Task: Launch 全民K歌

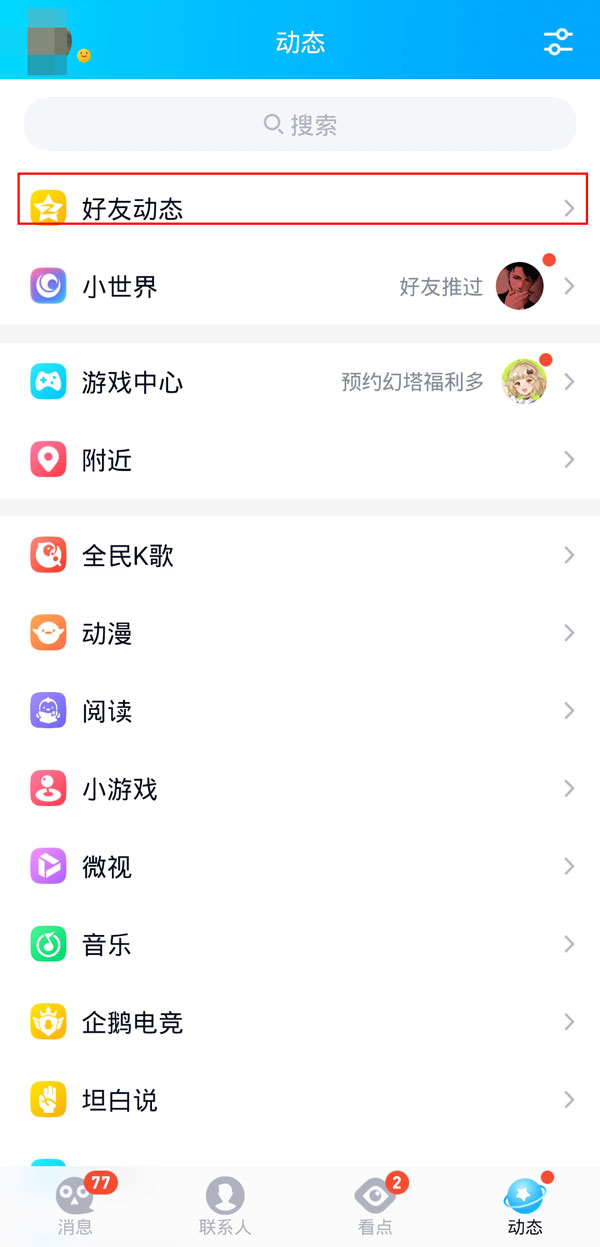Action: (x=300, y=555)
